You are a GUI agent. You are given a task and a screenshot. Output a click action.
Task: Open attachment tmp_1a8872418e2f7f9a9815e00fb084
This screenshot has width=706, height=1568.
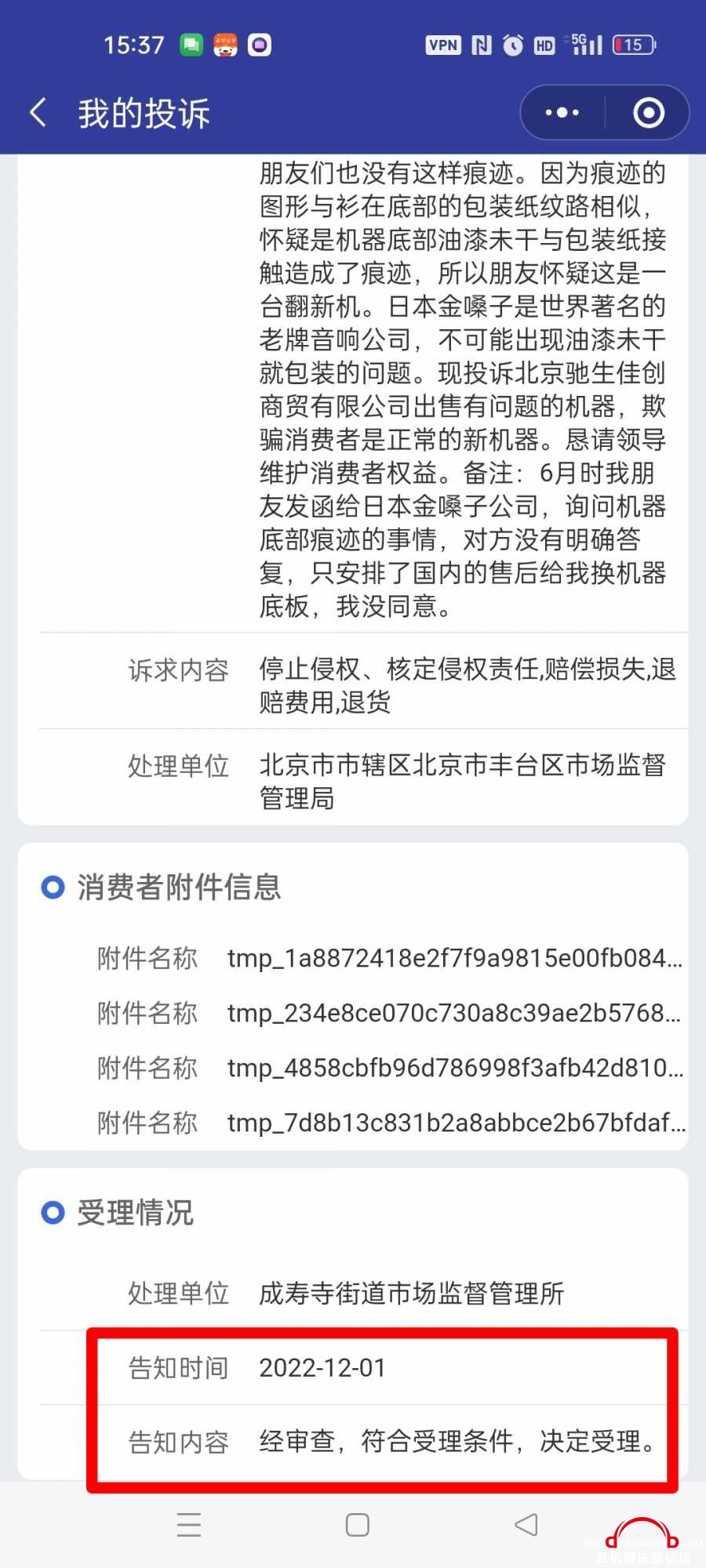point(454,958)
